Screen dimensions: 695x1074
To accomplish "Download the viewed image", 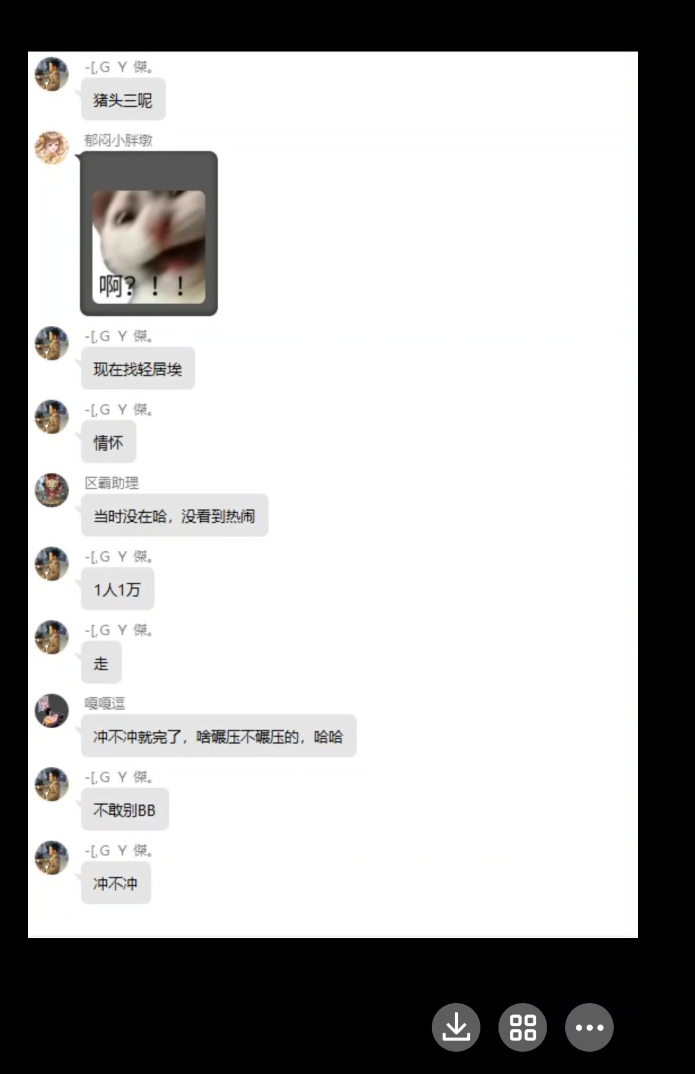I will pos(456,1027).
